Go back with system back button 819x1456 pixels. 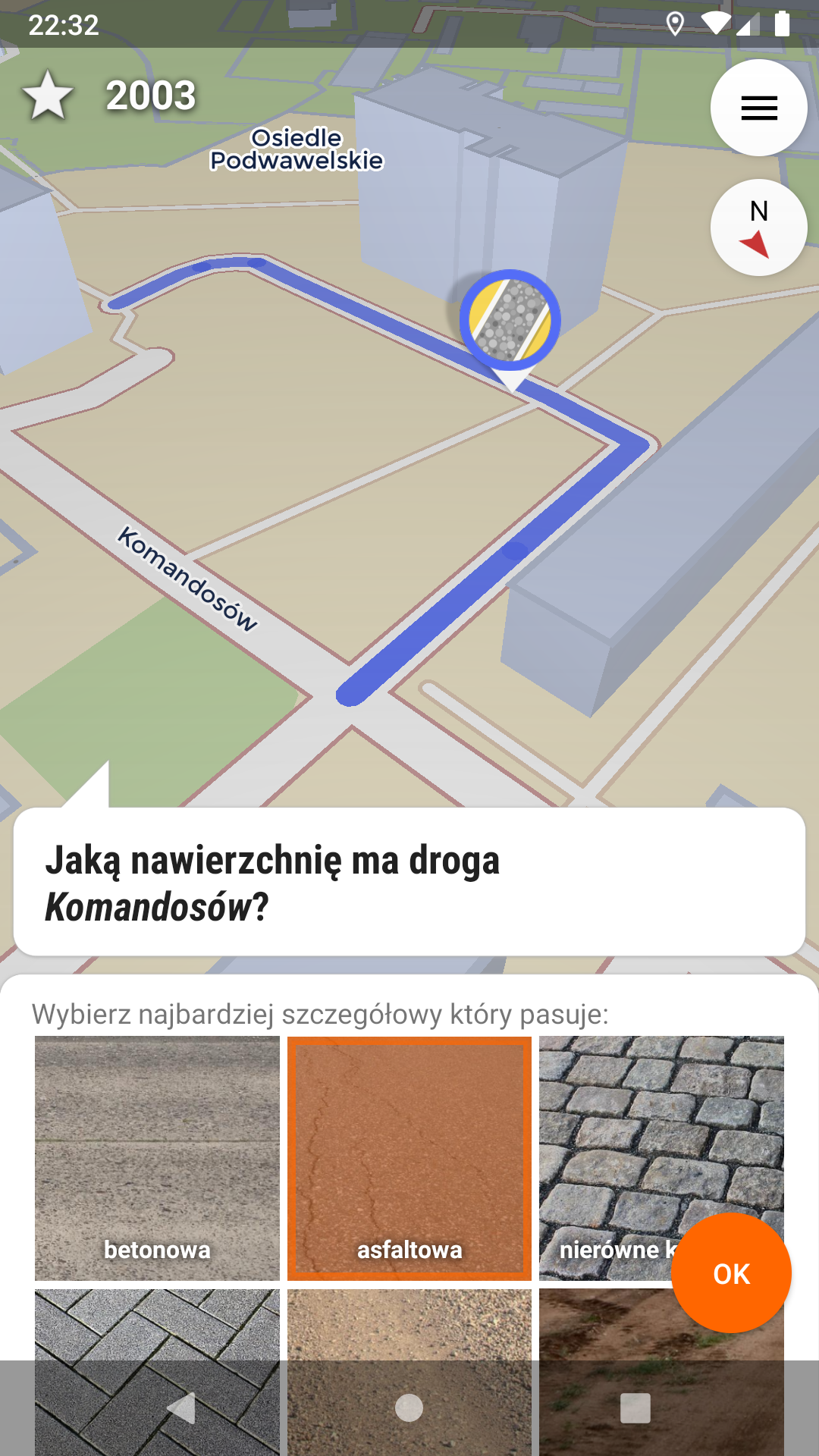tap(182, 1408)
